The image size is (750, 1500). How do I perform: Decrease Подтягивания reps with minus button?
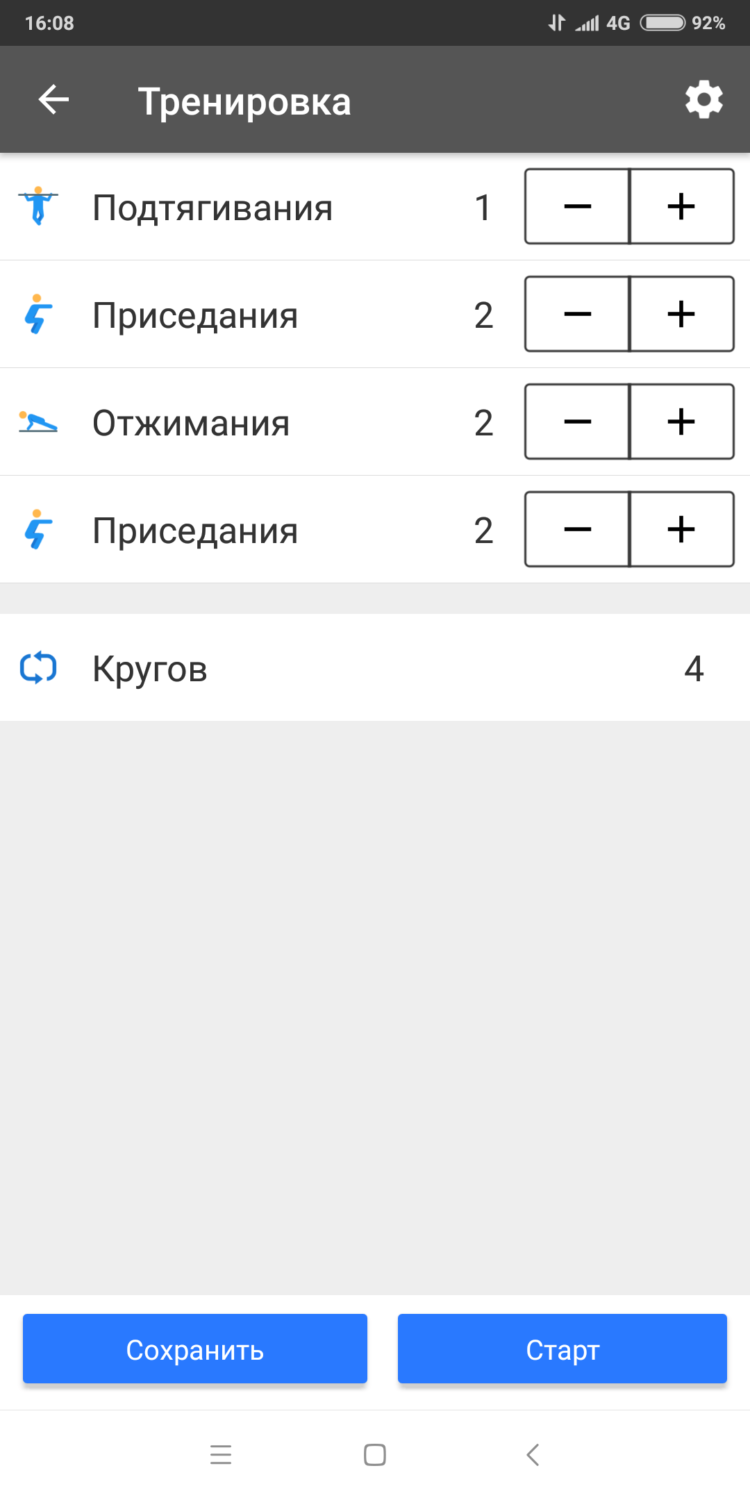coord(576,207)
